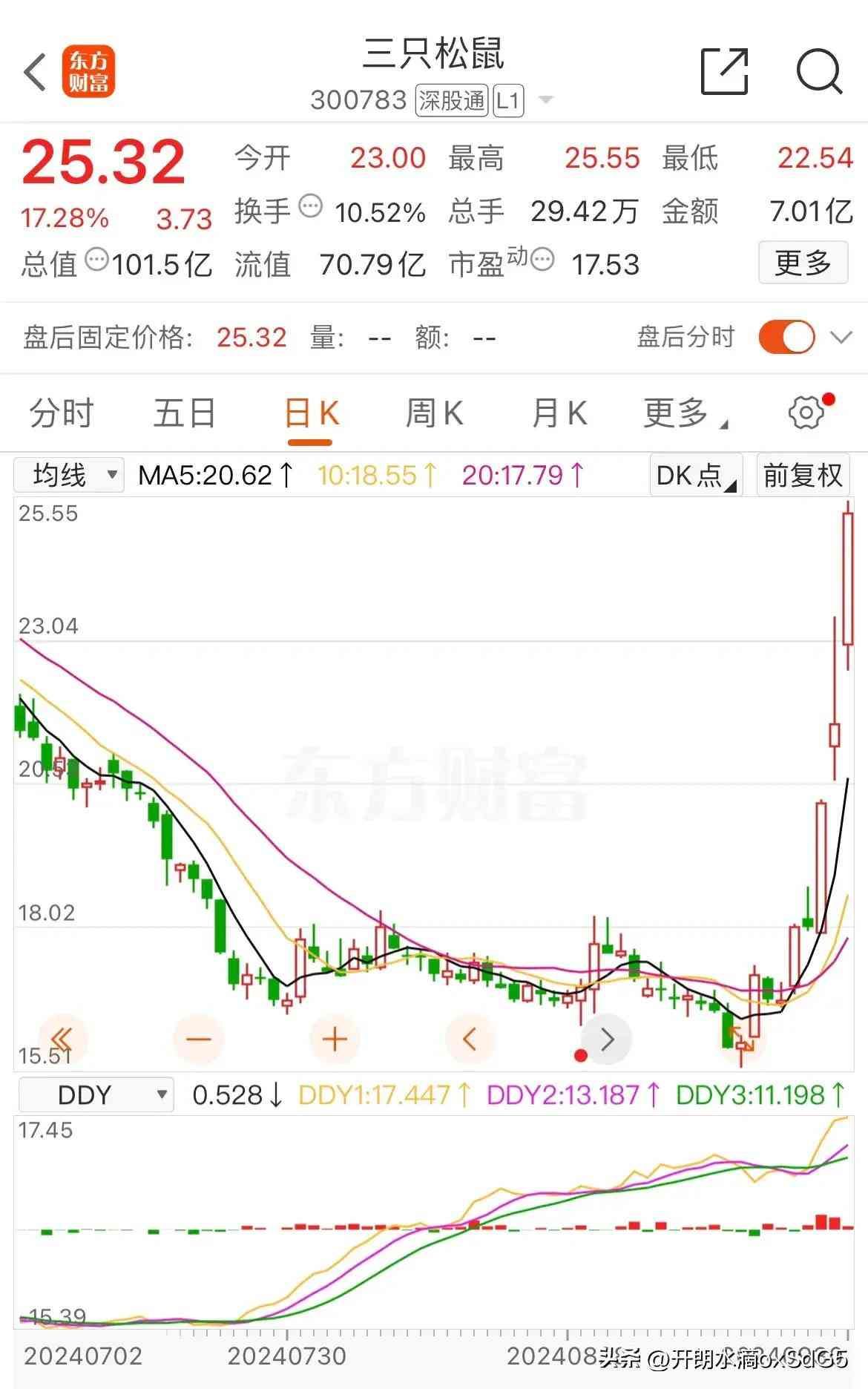Open the stock name switcher dropdown arrow
This screenshot has width=868, height=1389.
point(545,99)
